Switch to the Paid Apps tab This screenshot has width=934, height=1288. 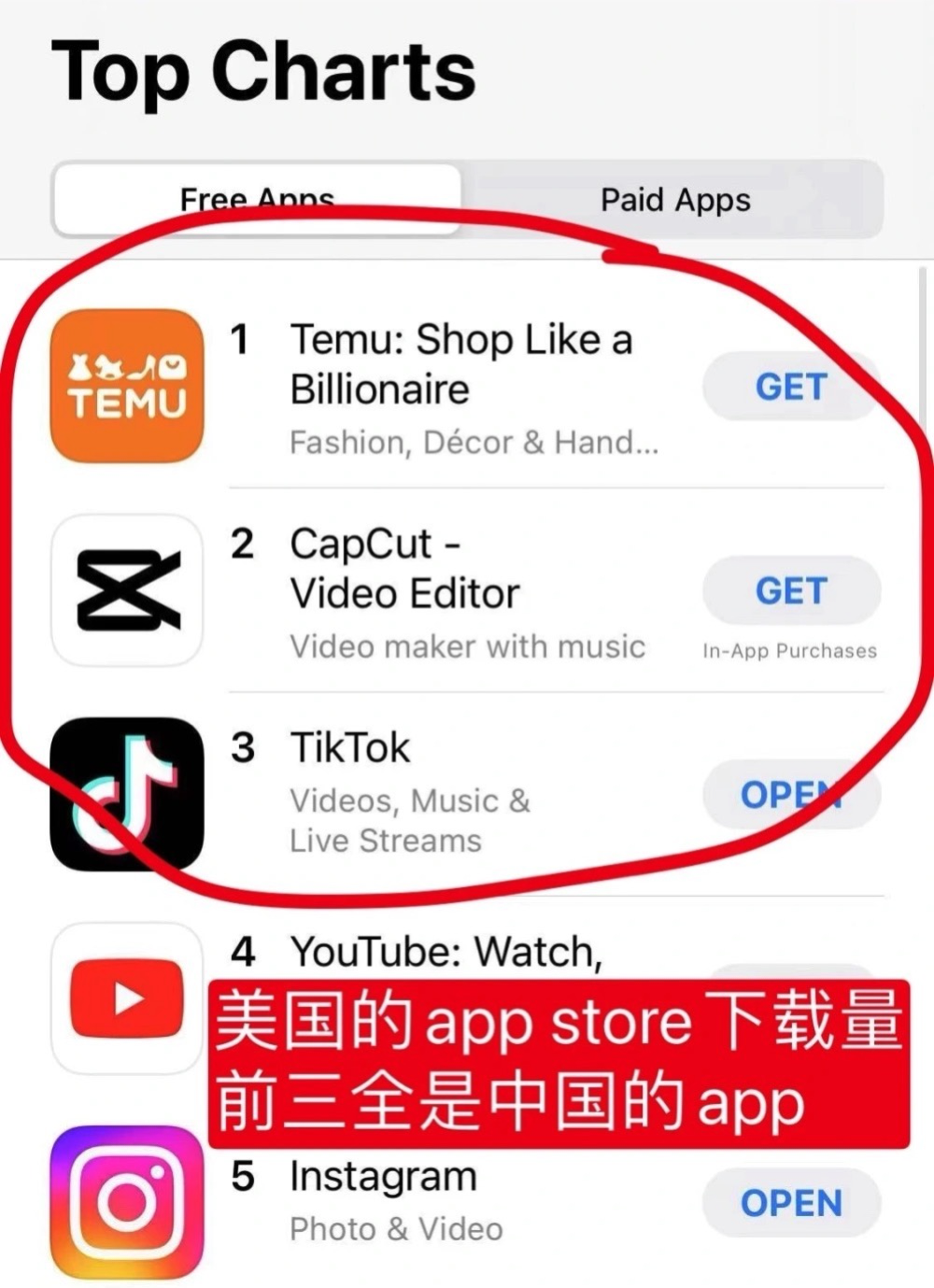pyautogui.click(x=674, y=200)
